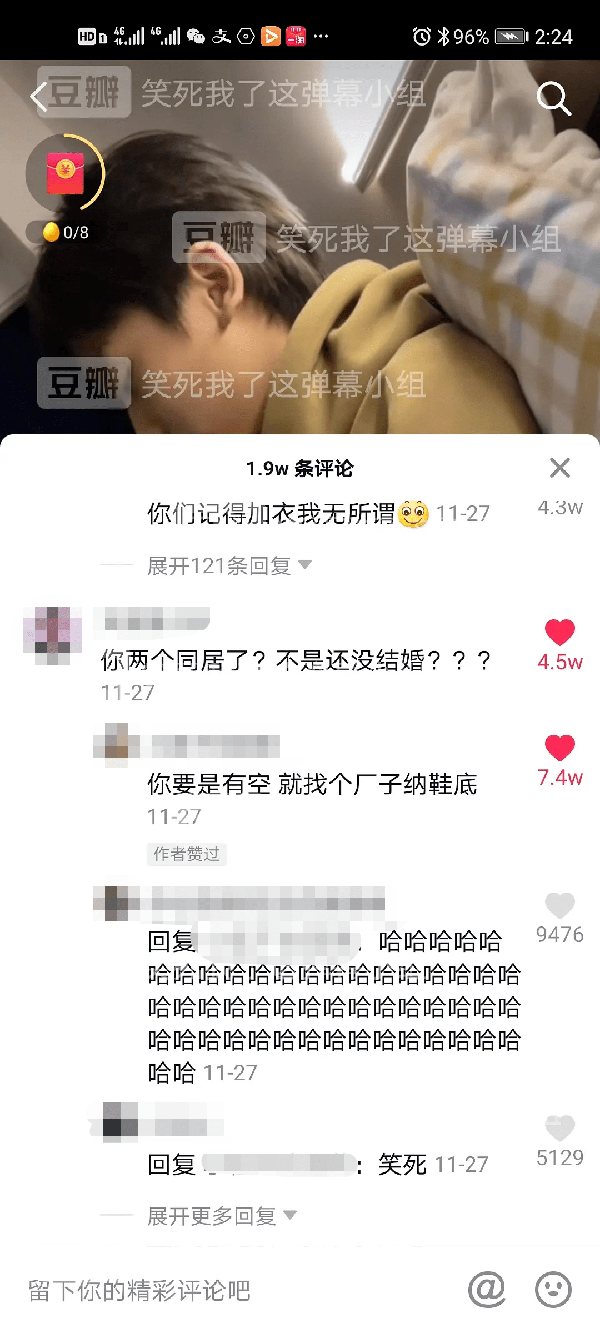The height and width of the screenshot is (1333, 600).
Task: Open search with the magnifier icon
Action: click(553, 98)
